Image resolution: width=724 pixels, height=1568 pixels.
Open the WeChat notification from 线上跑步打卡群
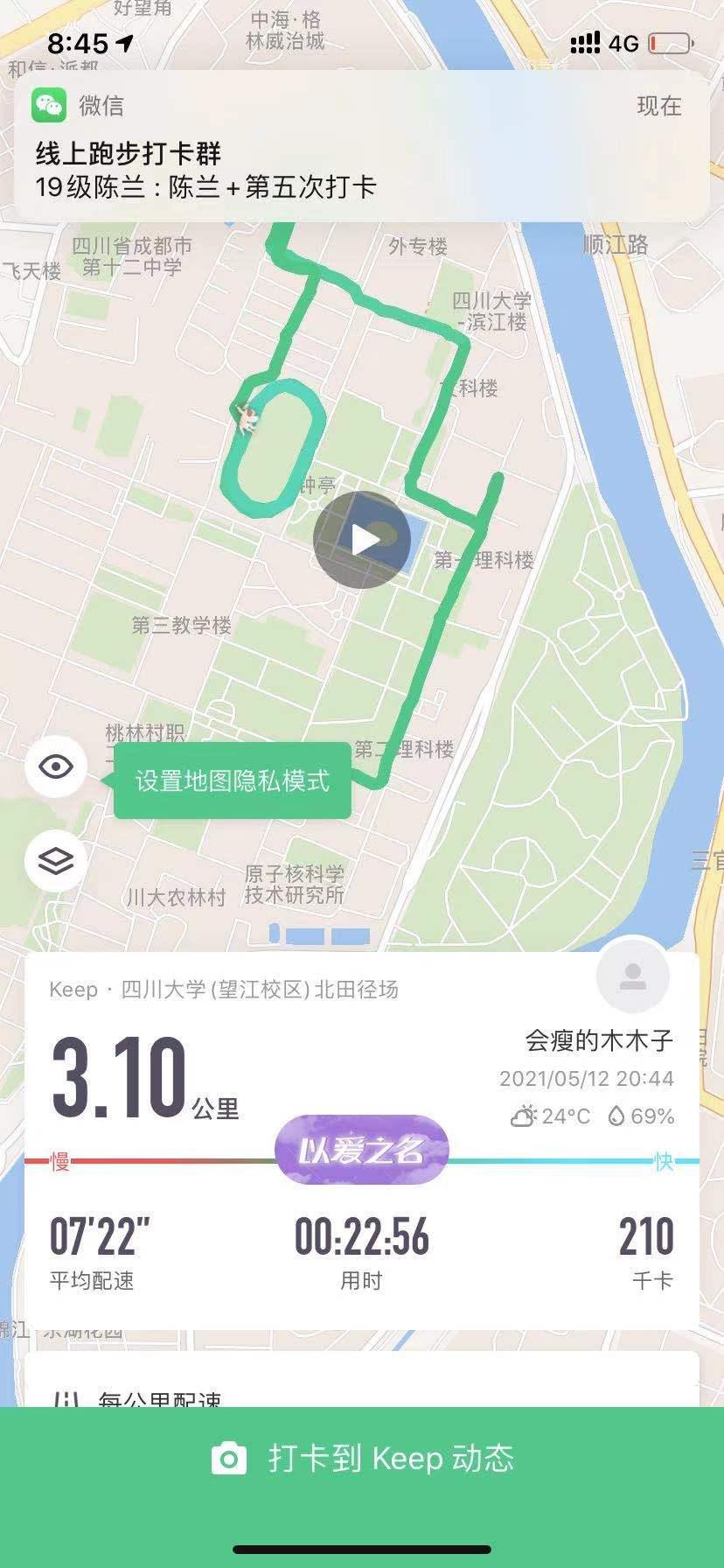[362, 146]
